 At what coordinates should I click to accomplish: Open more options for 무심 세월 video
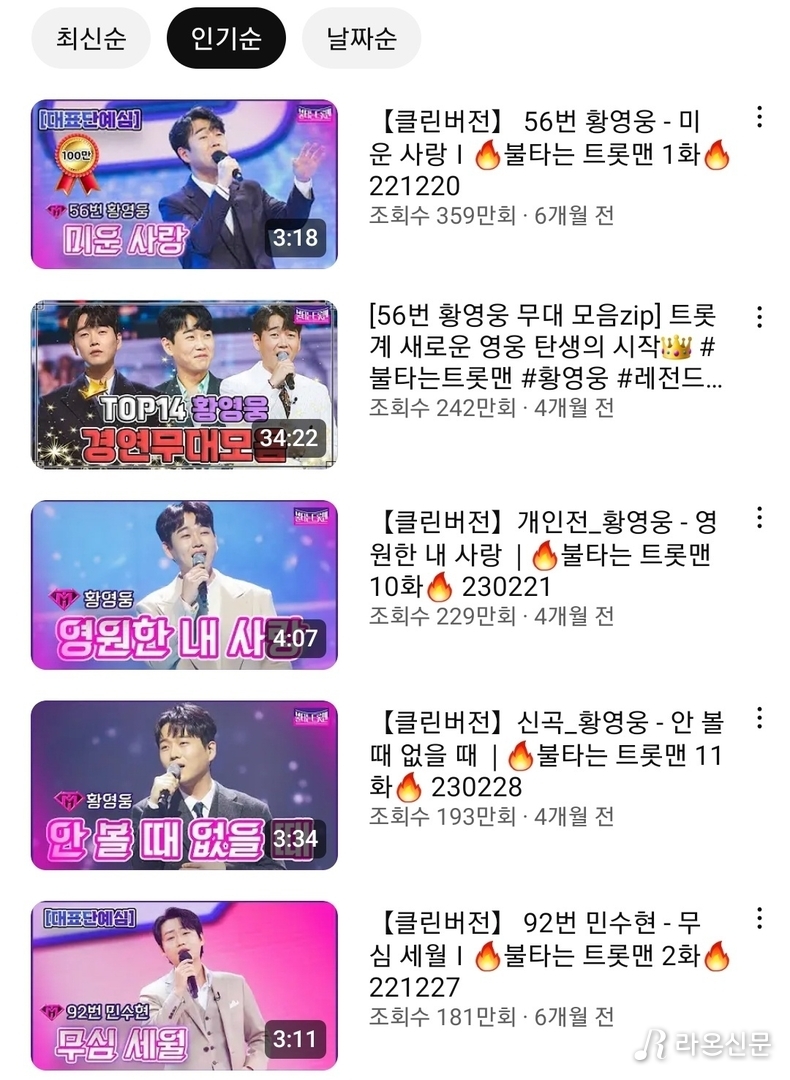760,918
